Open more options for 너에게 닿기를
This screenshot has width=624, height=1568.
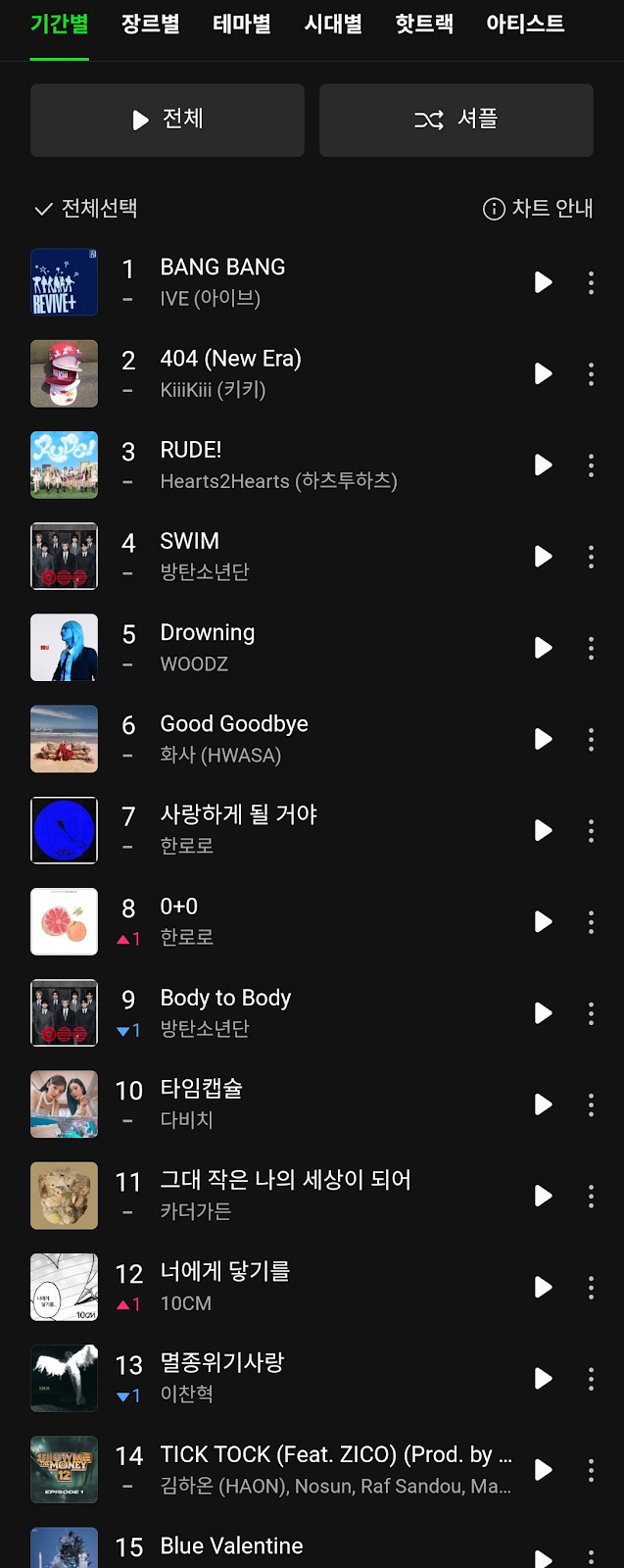pos(591,1287)
